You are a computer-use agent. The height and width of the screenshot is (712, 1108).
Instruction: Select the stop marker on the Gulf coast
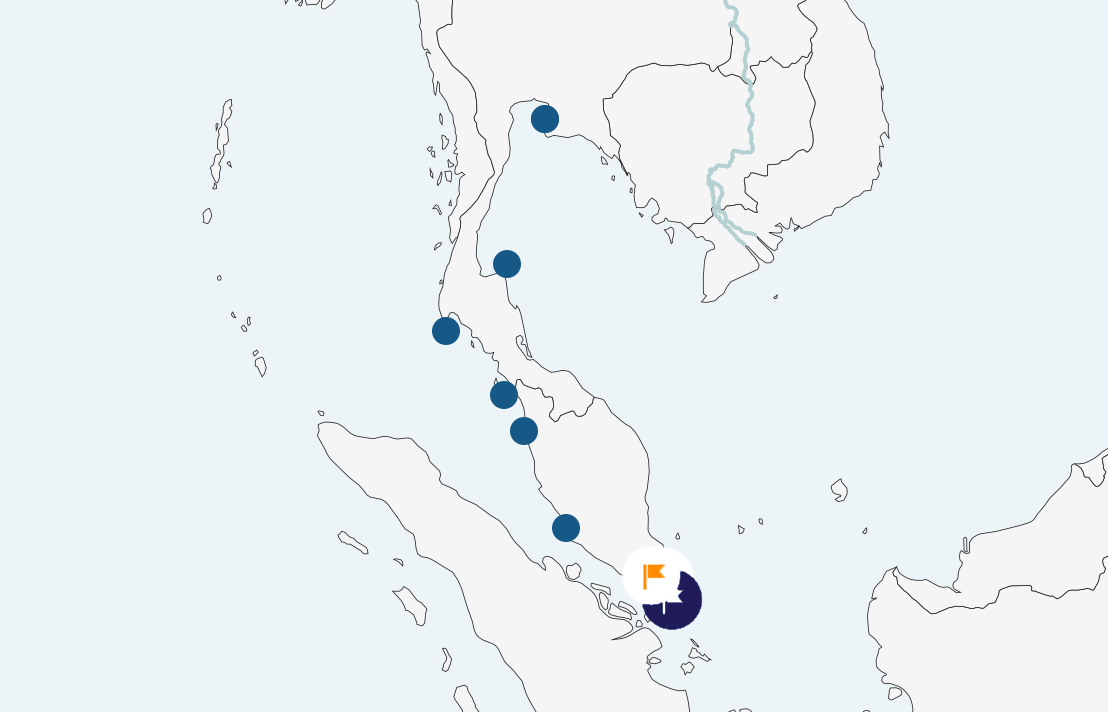507,264
